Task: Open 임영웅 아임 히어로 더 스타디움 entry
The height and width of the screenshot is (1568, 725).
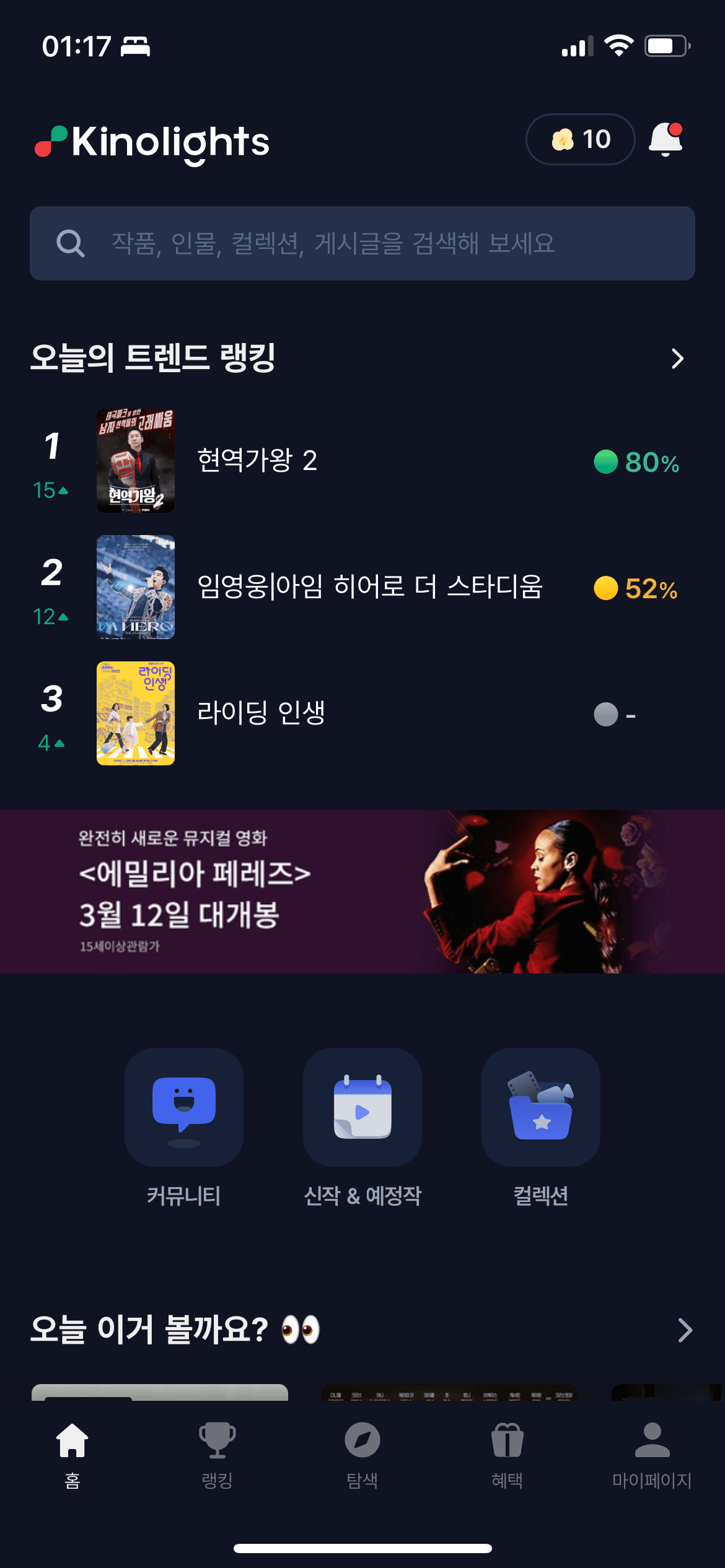Action: coord(371,588)
